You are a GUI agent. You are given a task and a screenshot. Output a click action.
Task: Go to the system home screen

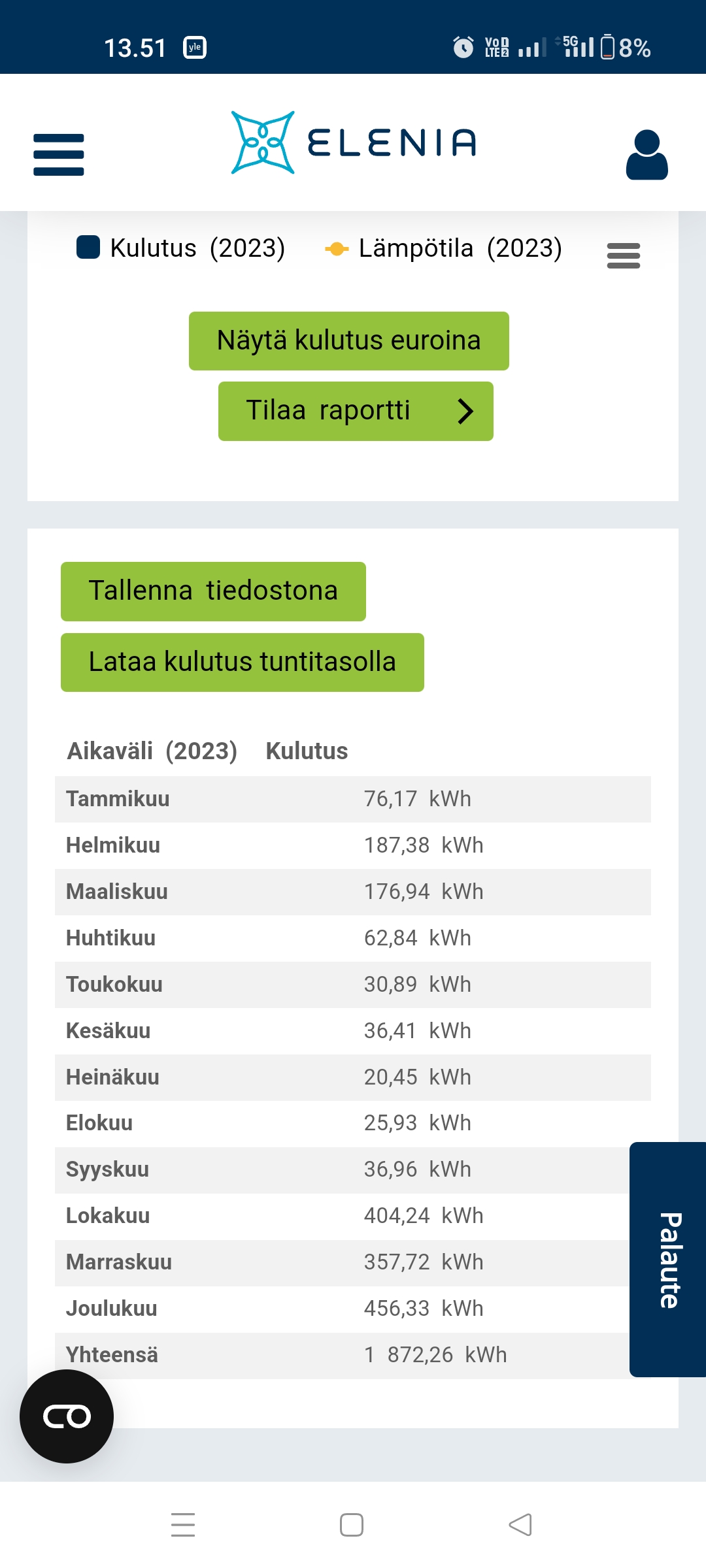pyautogui.click(x=352, y=1525)
